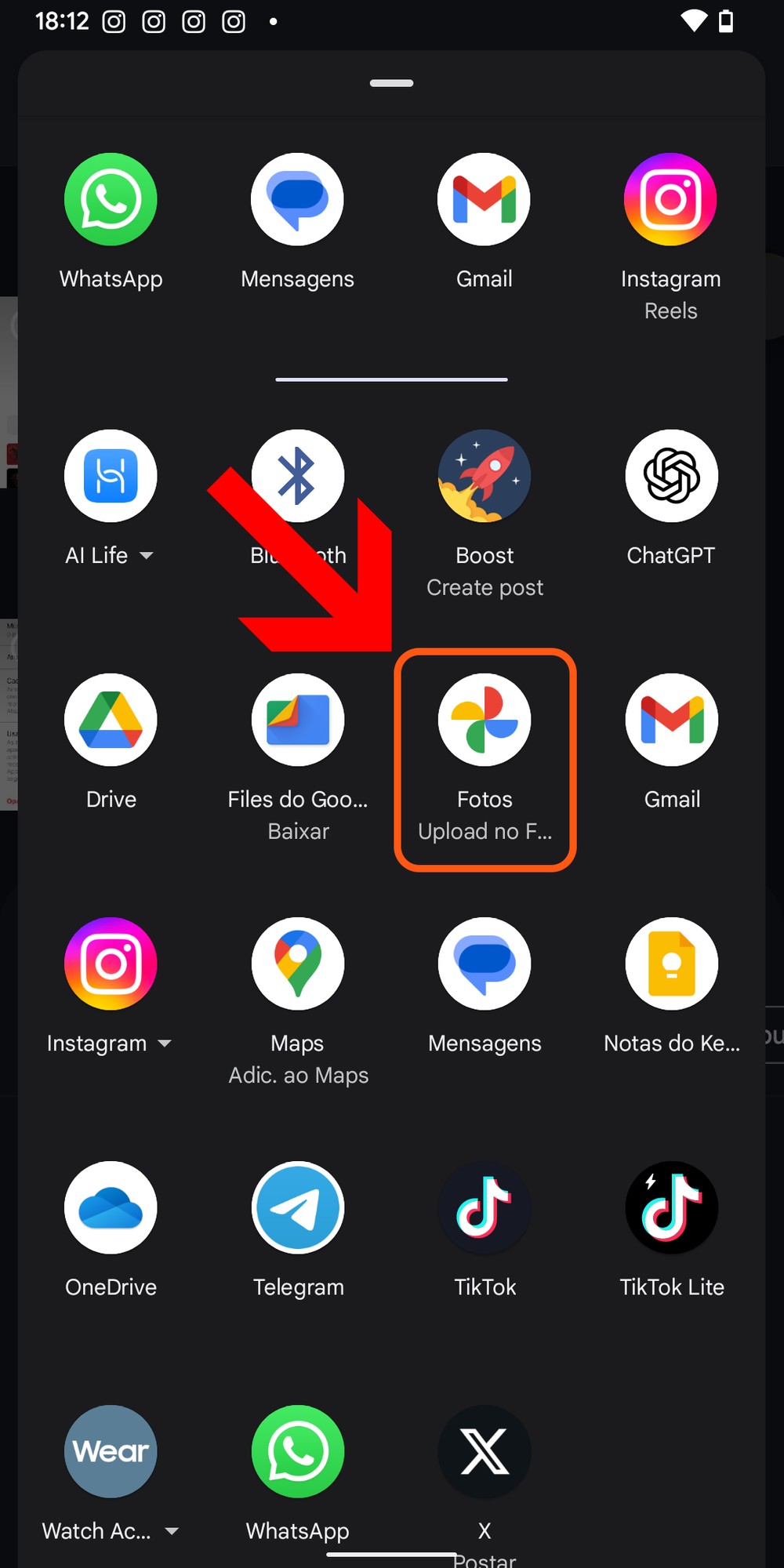Upload to OneDrive
The width and height of the screenshot is (784, 1568).
click(111, 1208)
